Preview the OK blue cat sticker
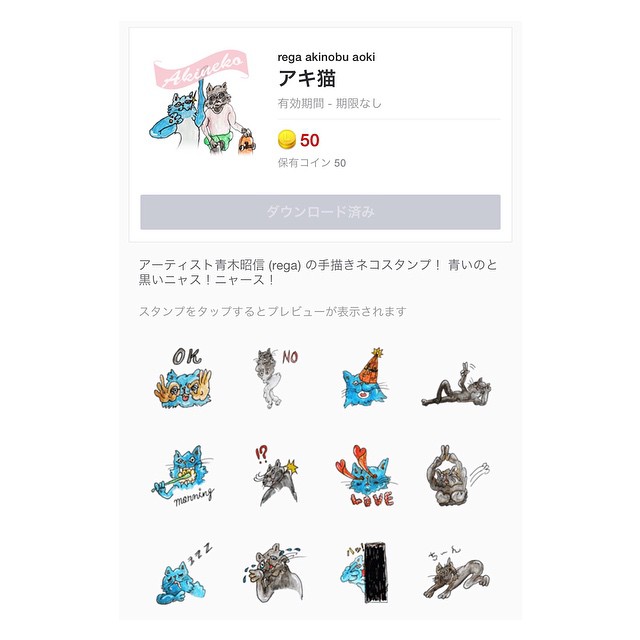The width and height of the screenshot is (640, 640). click(x=187, y=378)
